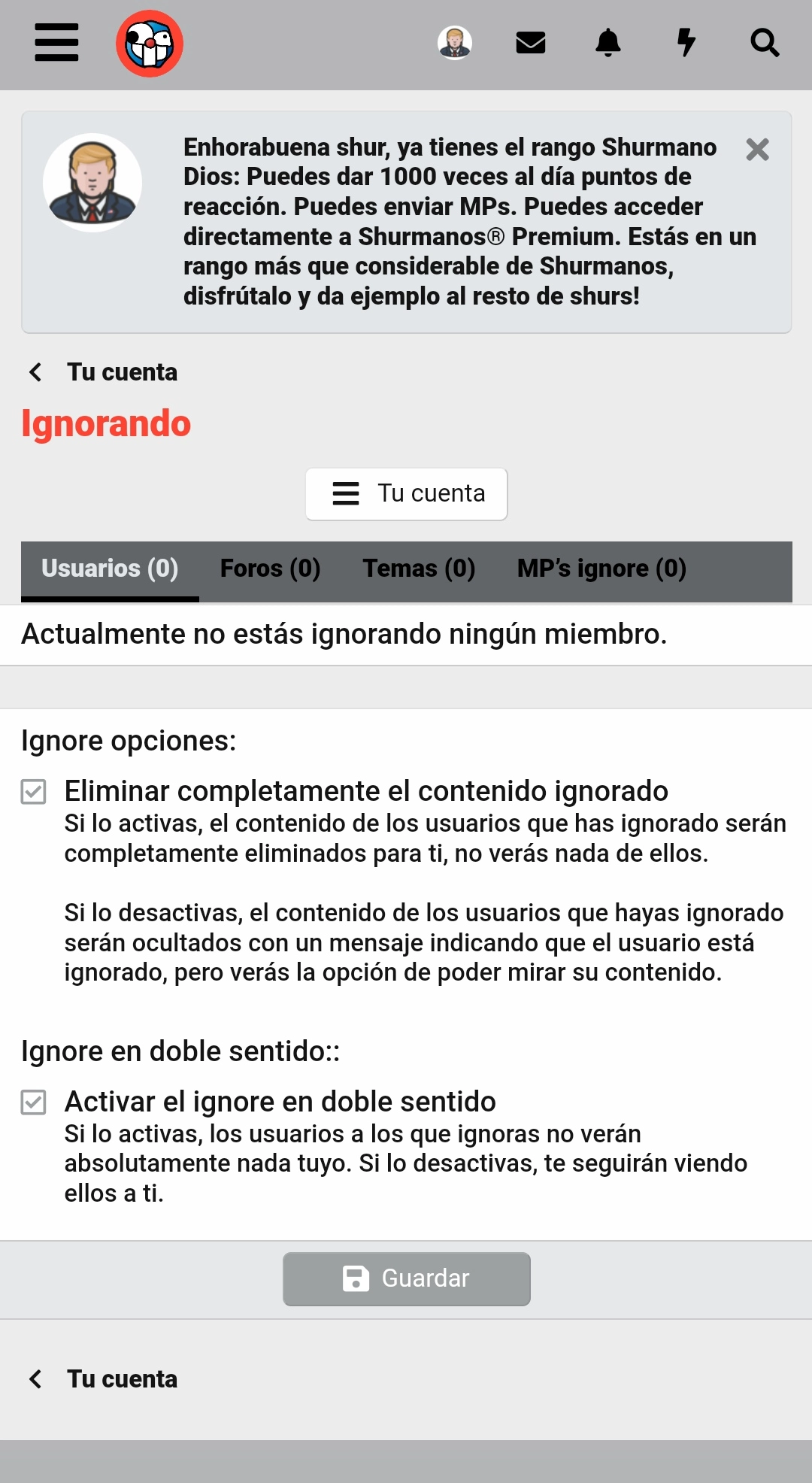Screen dimensions: 812x1483
Task: Open the private messages envelope
Action: pyautogui.click(x=531, y=43)
